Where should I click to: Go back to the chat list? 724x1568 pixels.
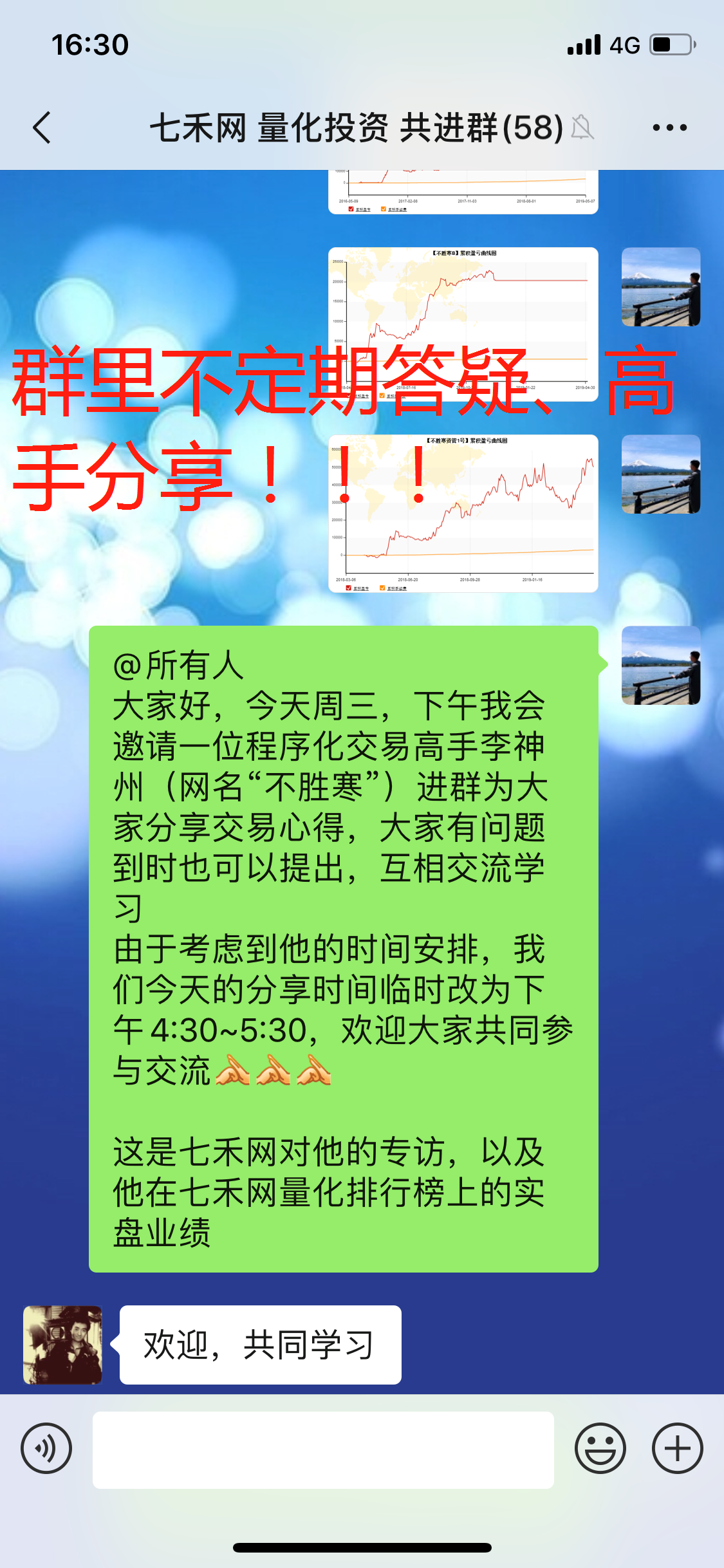click(42, 127)
